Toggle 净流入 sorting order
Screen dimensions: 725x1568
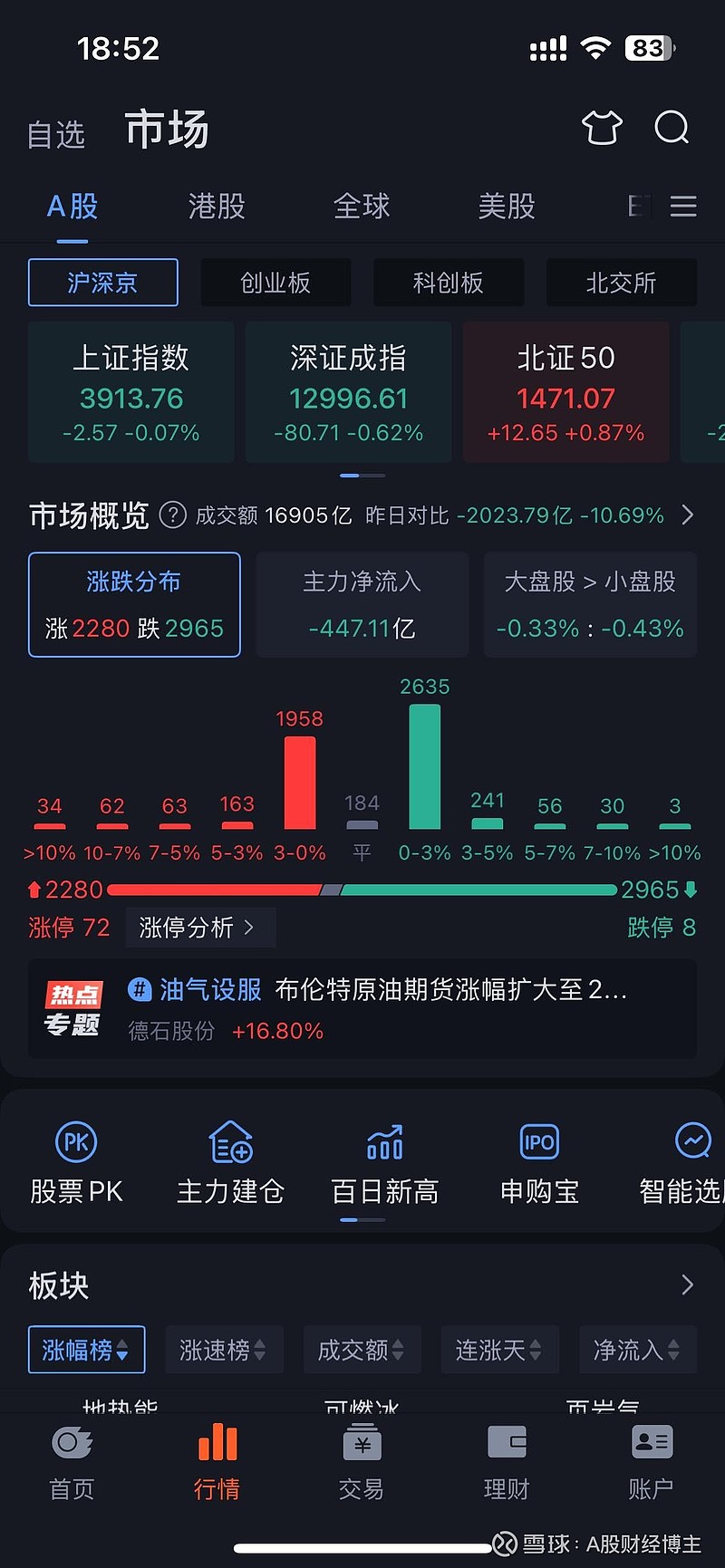tap(637, 1349)
